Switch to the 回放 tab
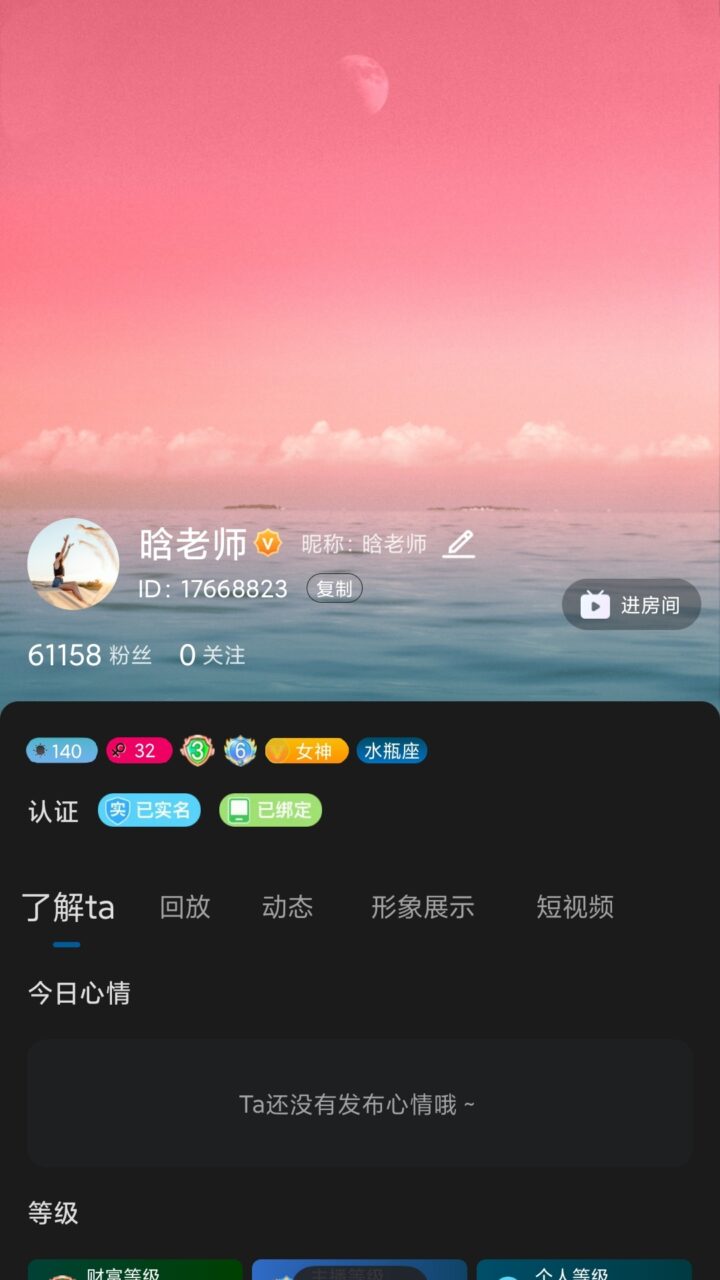 (185, 907)
